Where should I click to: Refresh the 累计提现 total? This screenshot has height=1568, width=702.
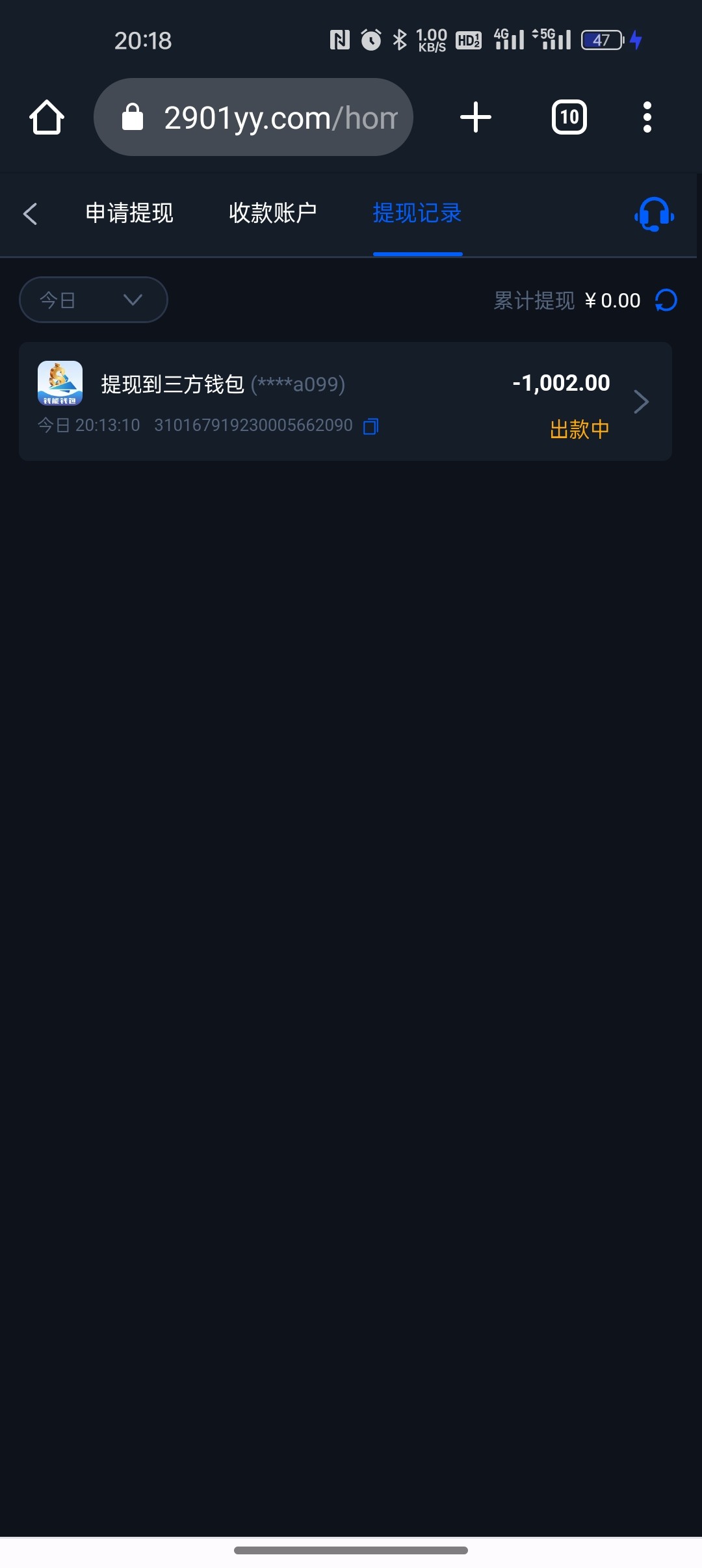[x=666, y=300]
